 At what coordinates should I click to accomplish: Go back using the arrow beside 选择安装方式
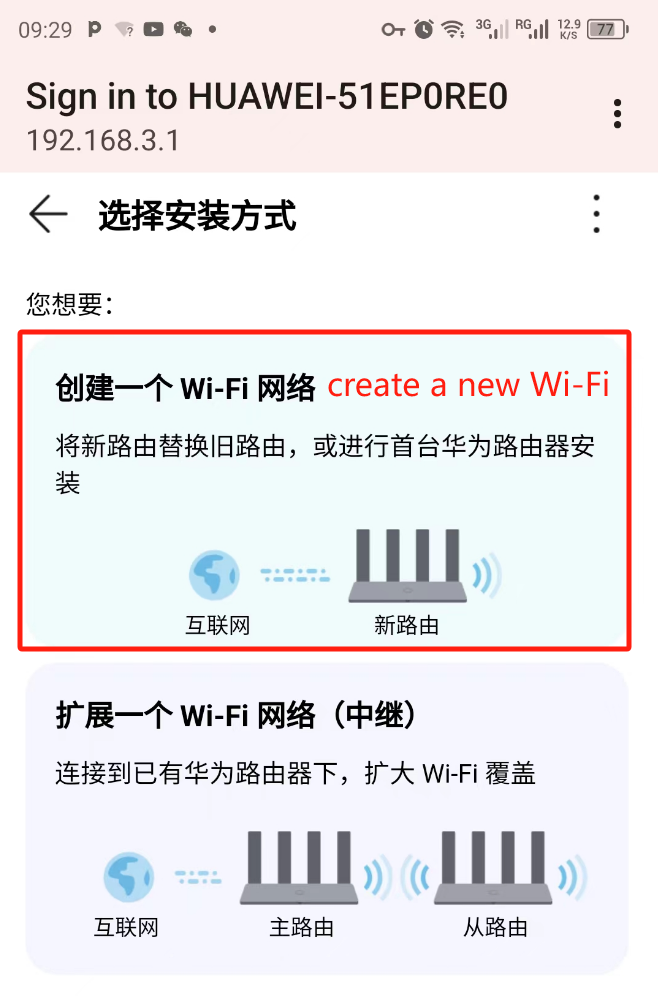[x=48, y=215]
